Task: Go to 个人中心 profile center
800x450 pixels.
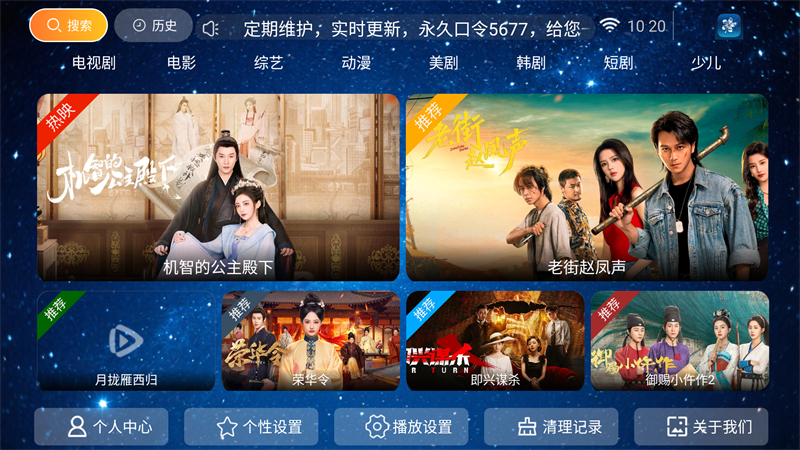Action: (x=101, y=427)
